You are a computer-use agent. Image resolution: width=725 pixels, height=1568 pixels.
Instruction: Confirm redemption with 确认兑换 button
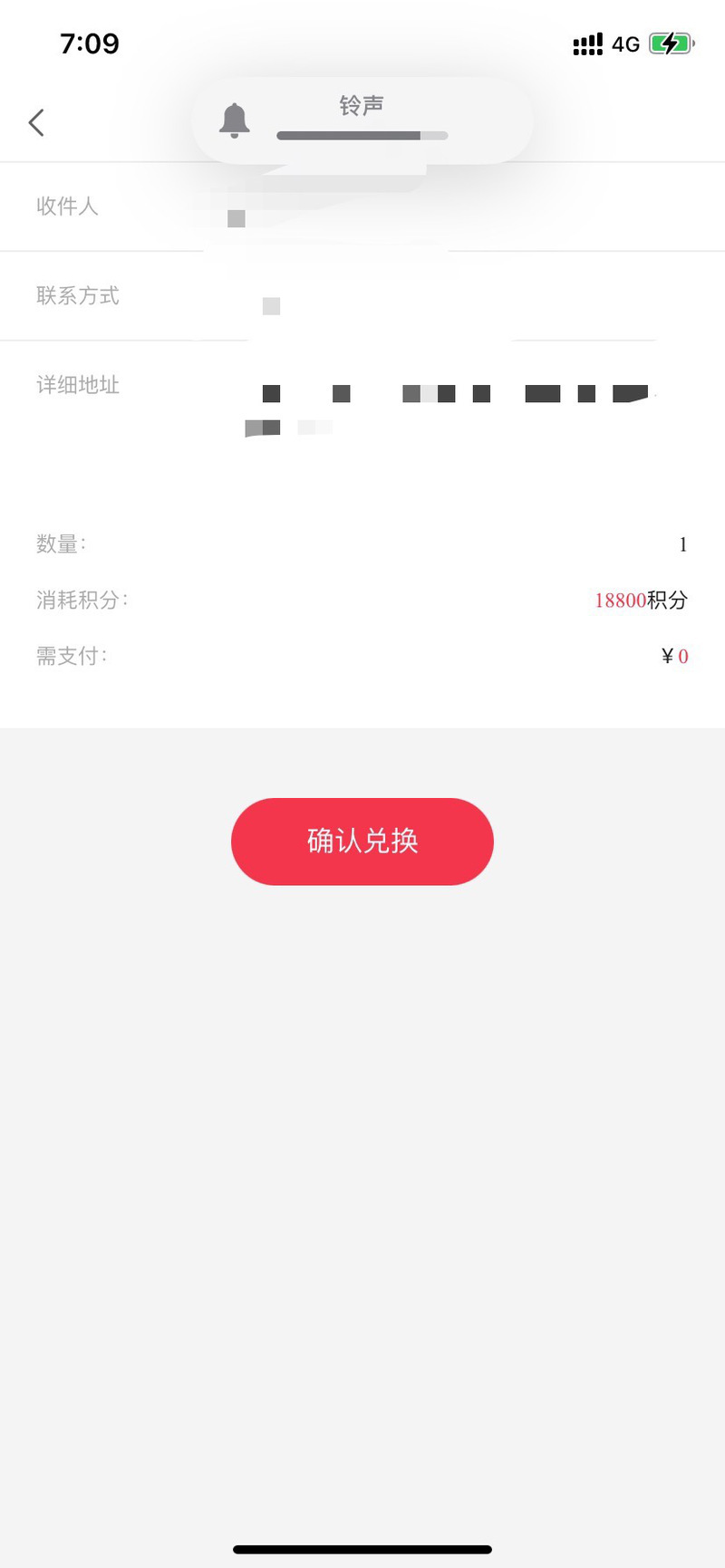(362, 842)
